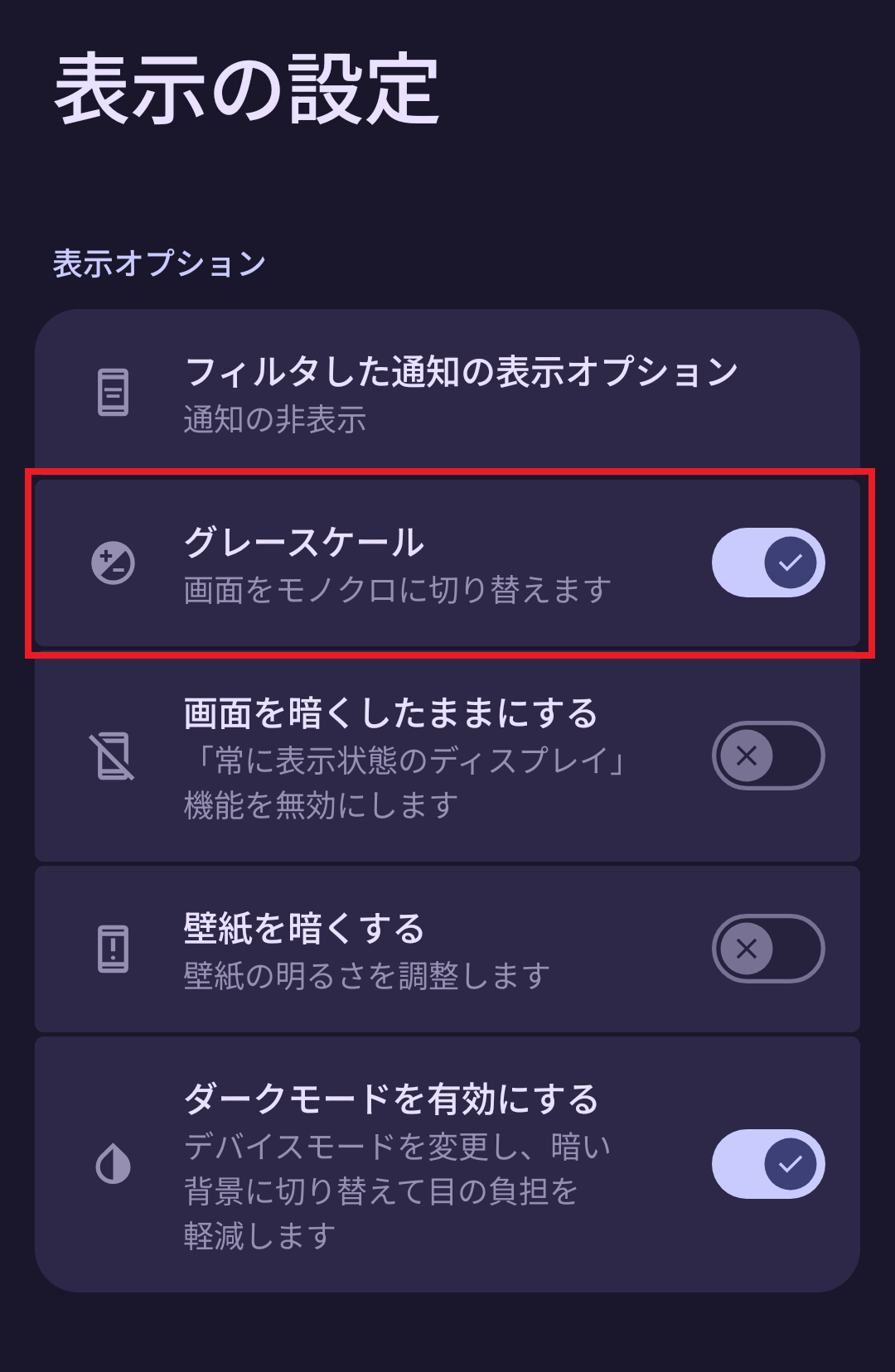The image size is (895, 1372).
Task: Disable ダークモードを有効にする toggle
Action: tap(767, 1164)
